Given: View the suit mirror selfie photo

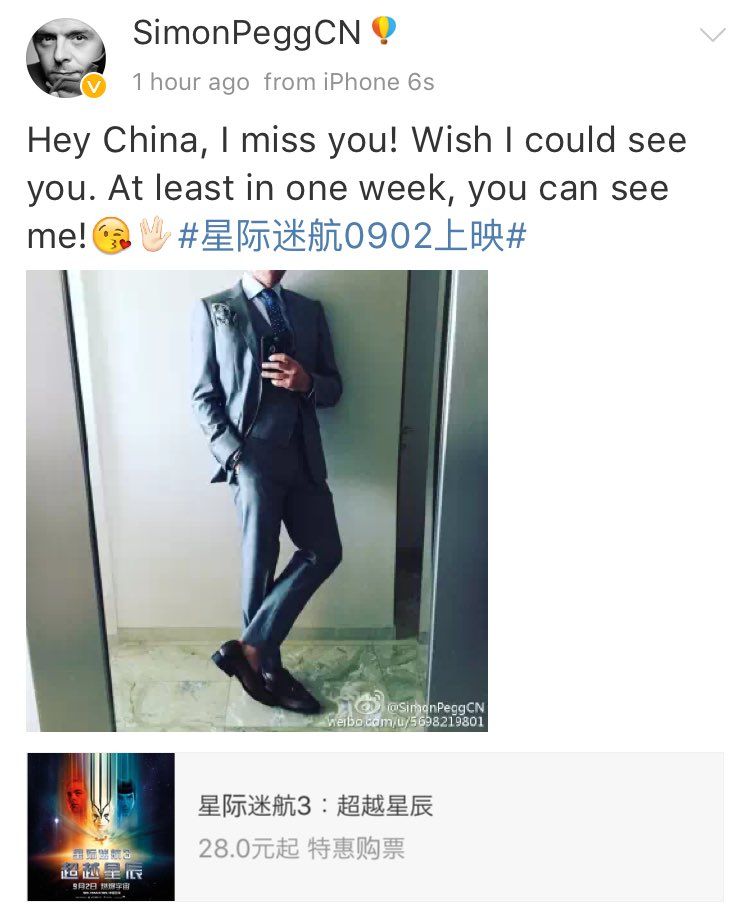Looking at the screenshot, I should (257, 500).
